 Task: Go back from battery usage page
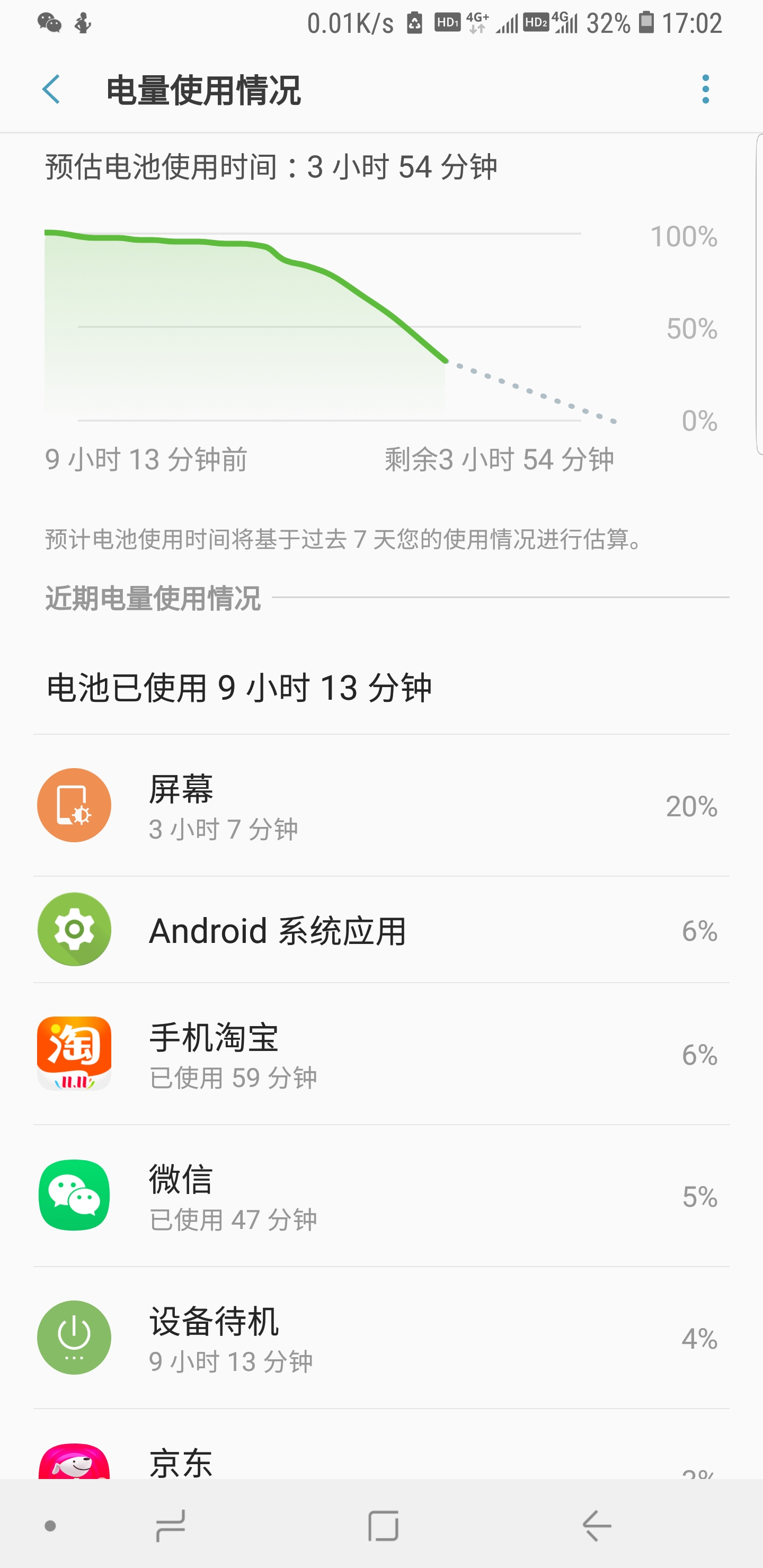click(x=52, y=90)
